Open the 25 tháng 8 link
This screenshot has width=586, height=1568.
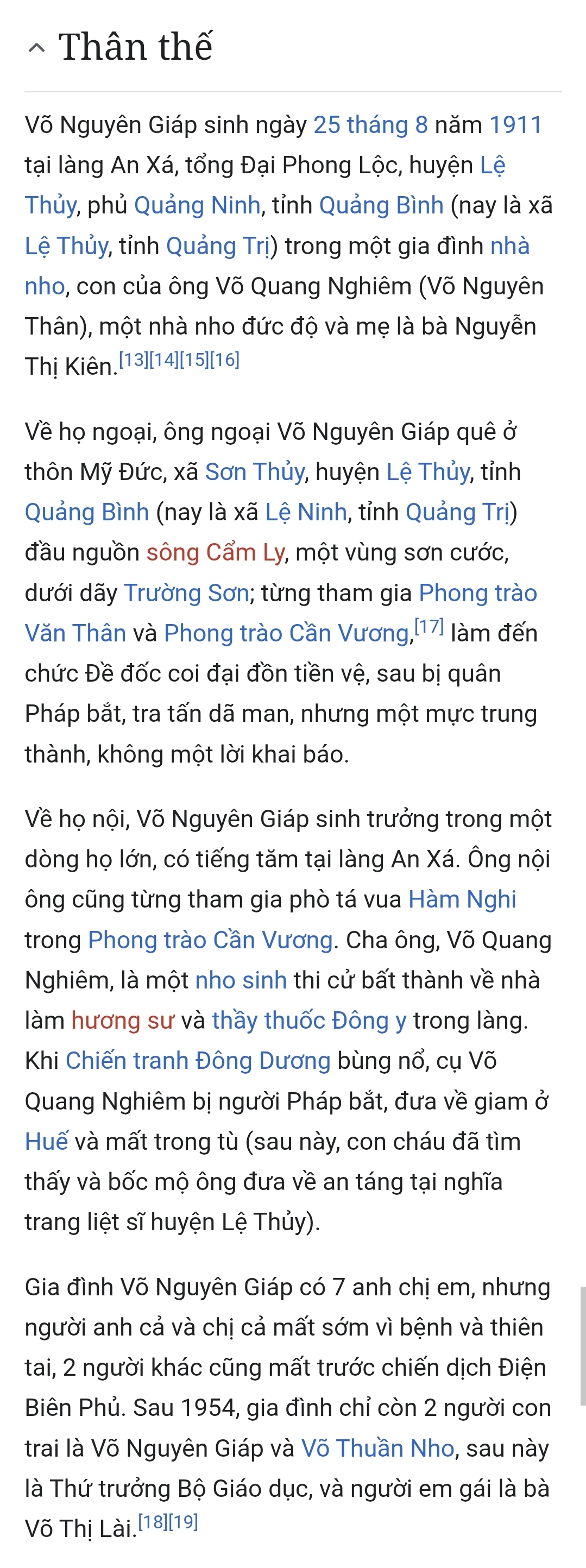click(x=370, y=125)
